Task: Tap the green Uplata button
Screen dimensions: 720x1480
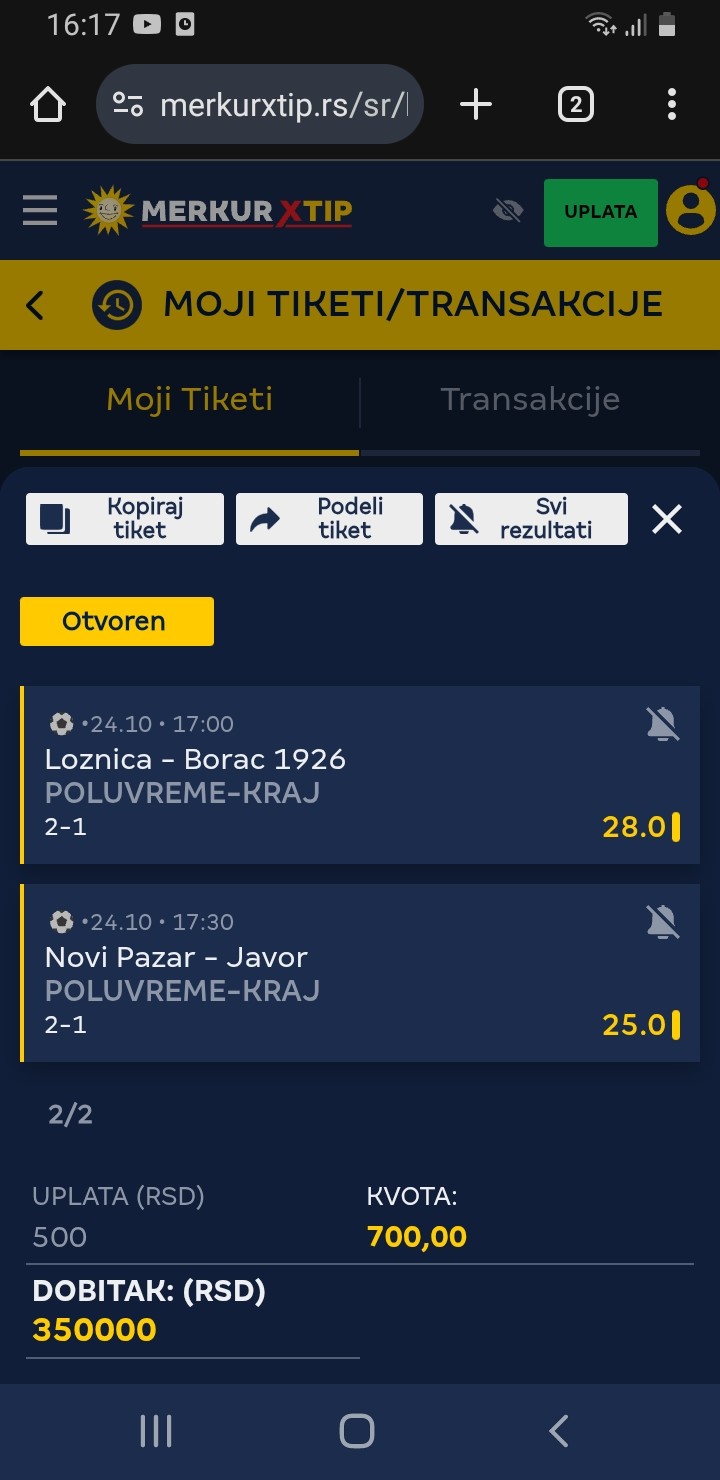Action: 600,212
